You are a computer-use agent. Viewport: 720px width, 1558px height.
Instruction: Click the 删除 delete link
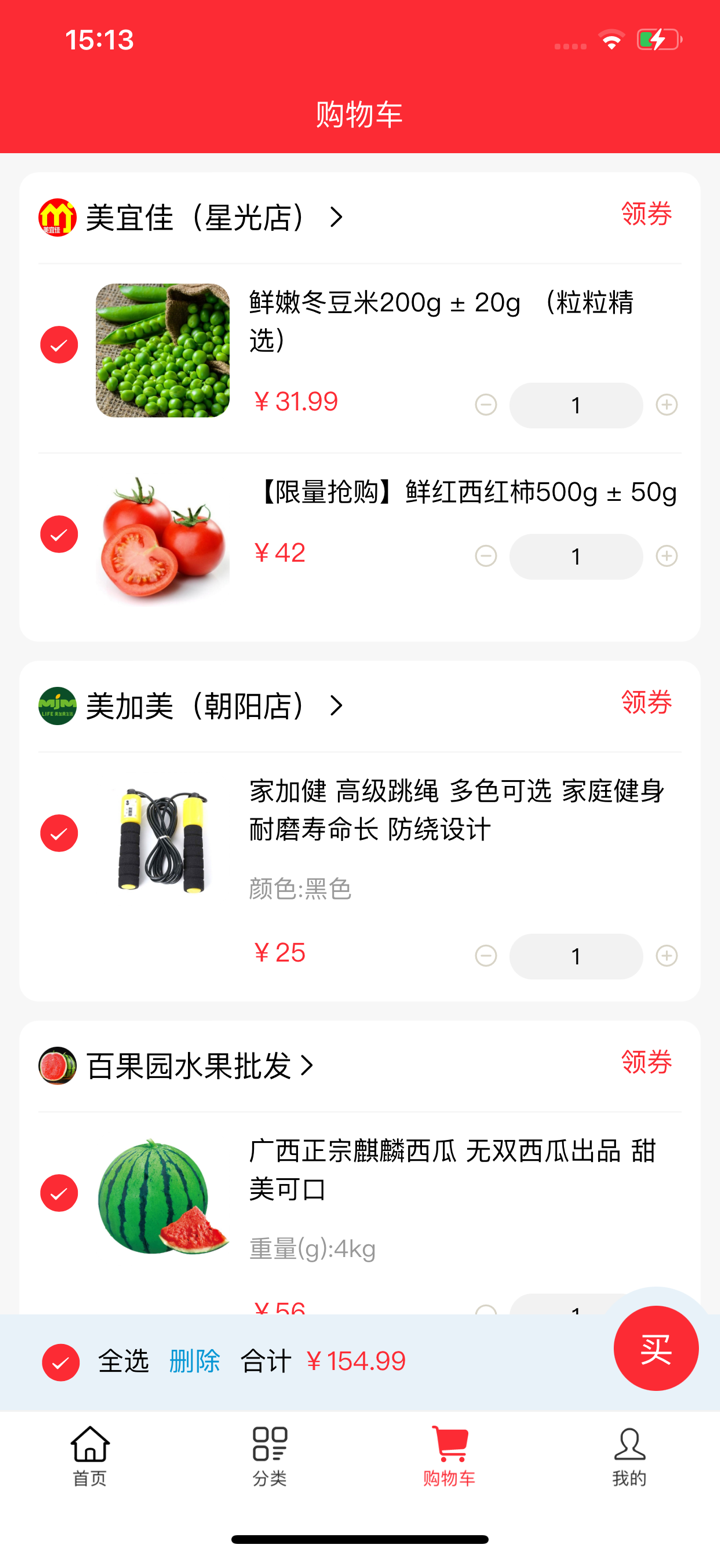(194, 1362)
